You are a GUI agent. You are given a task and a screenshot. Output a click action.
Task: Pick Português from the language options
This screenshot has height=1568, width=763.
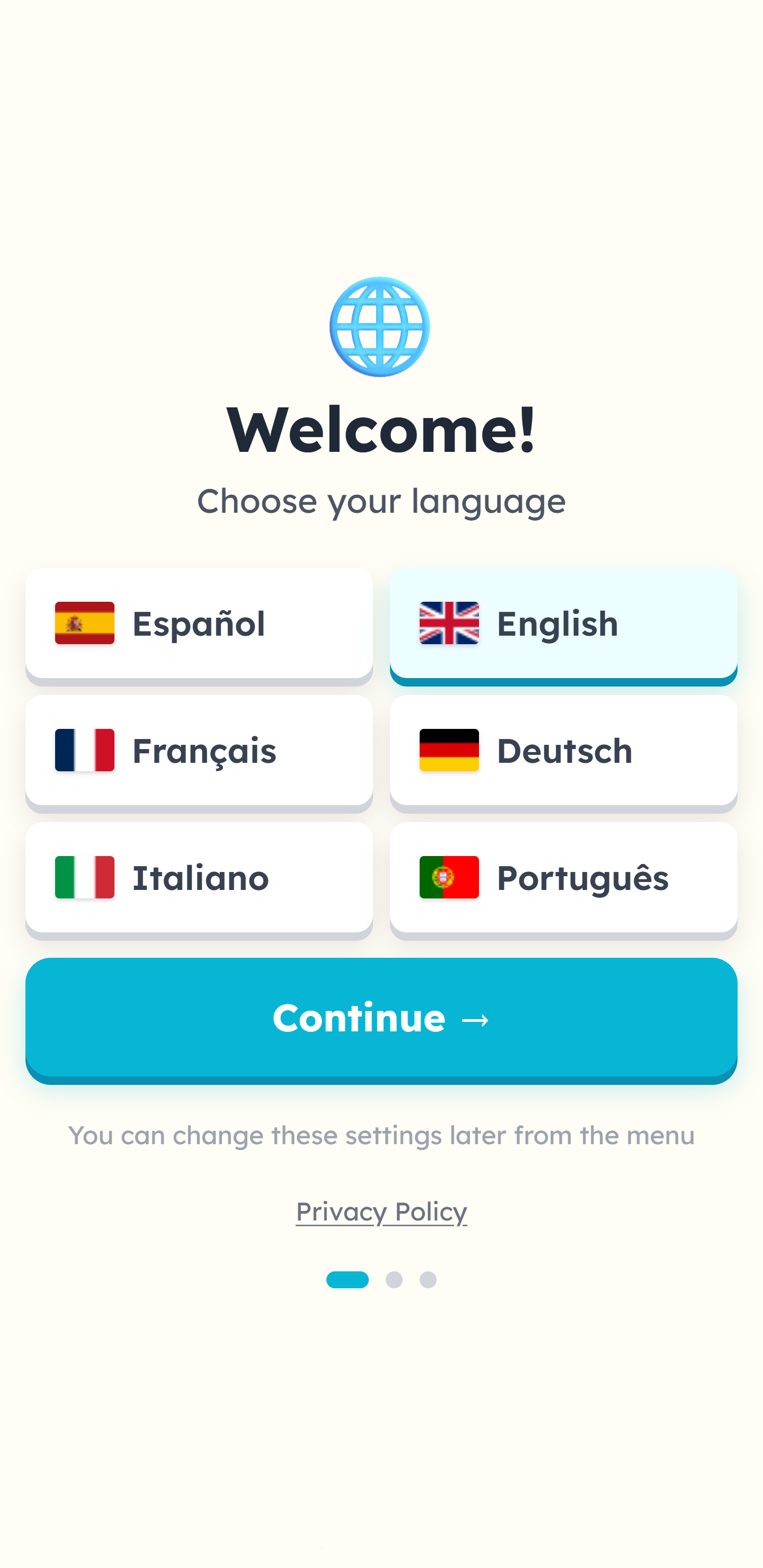[x=563, y=878]
